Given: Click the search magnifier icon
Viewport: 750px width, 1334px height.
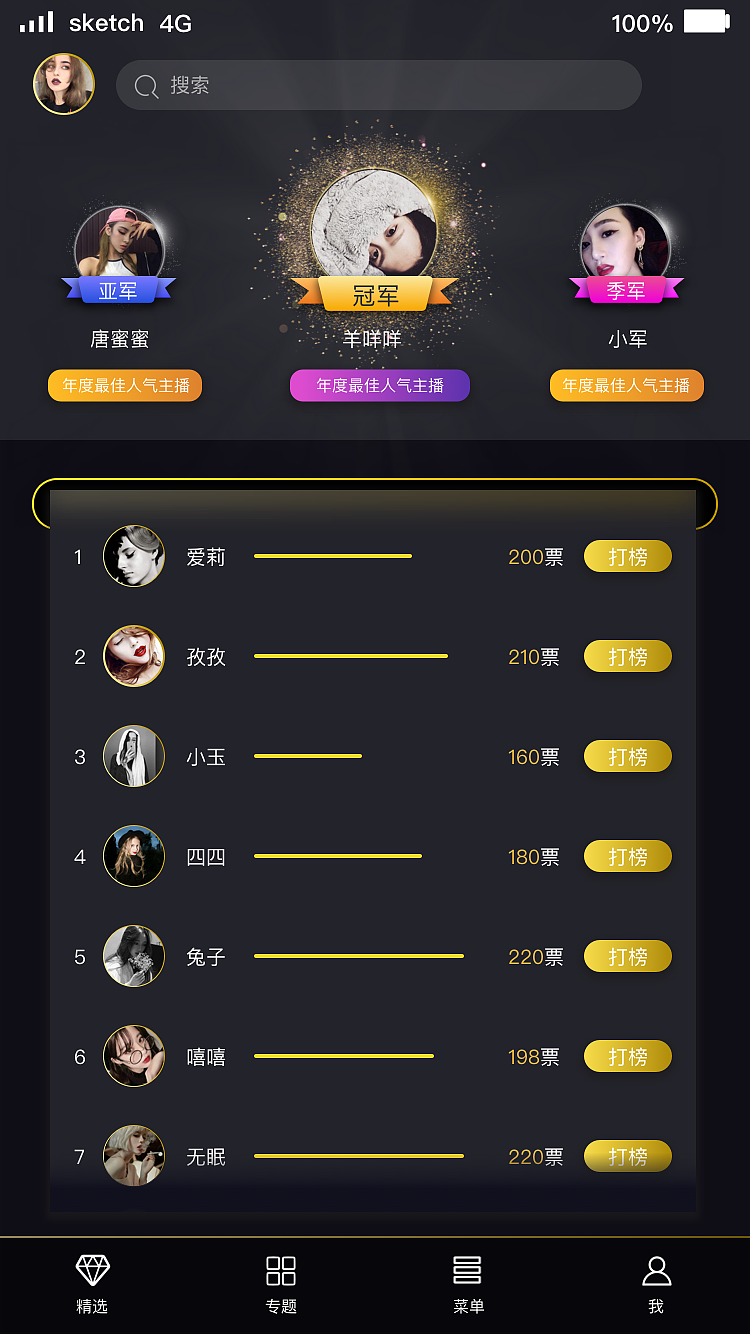Looking at the screenshot, I should tap(146, 86).
